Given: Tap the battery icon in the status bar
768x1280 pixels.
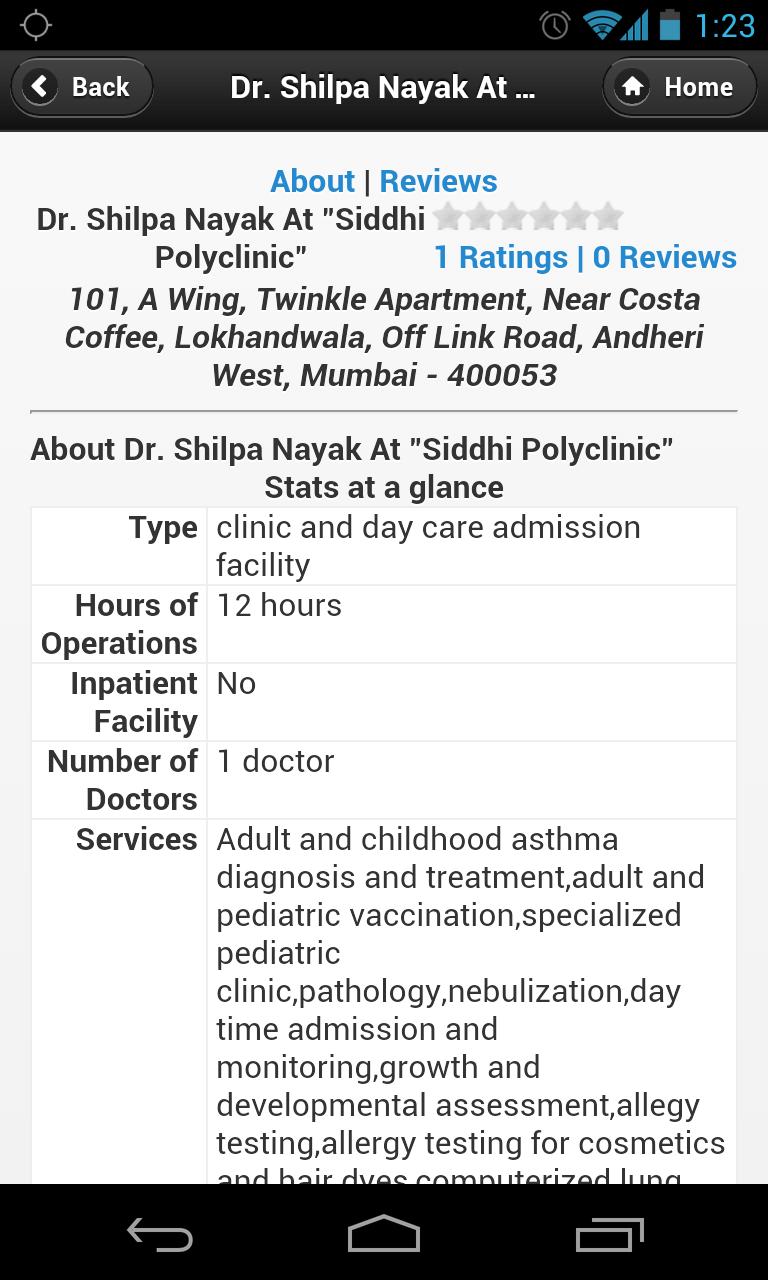Looking at the screenshot, I should 671,23.
